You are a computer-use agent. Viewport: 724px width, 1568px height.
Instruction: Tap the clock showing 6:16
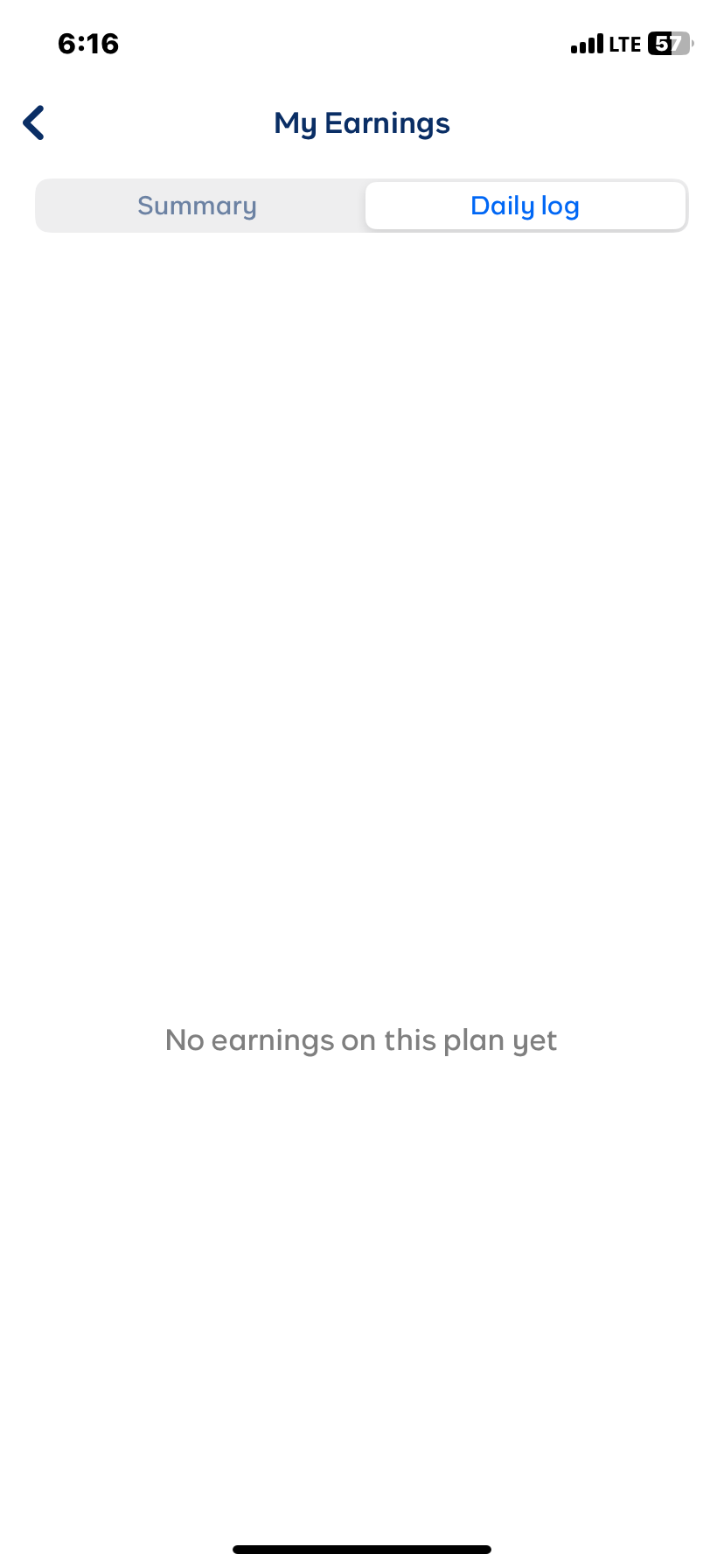[x=88, y=43]
